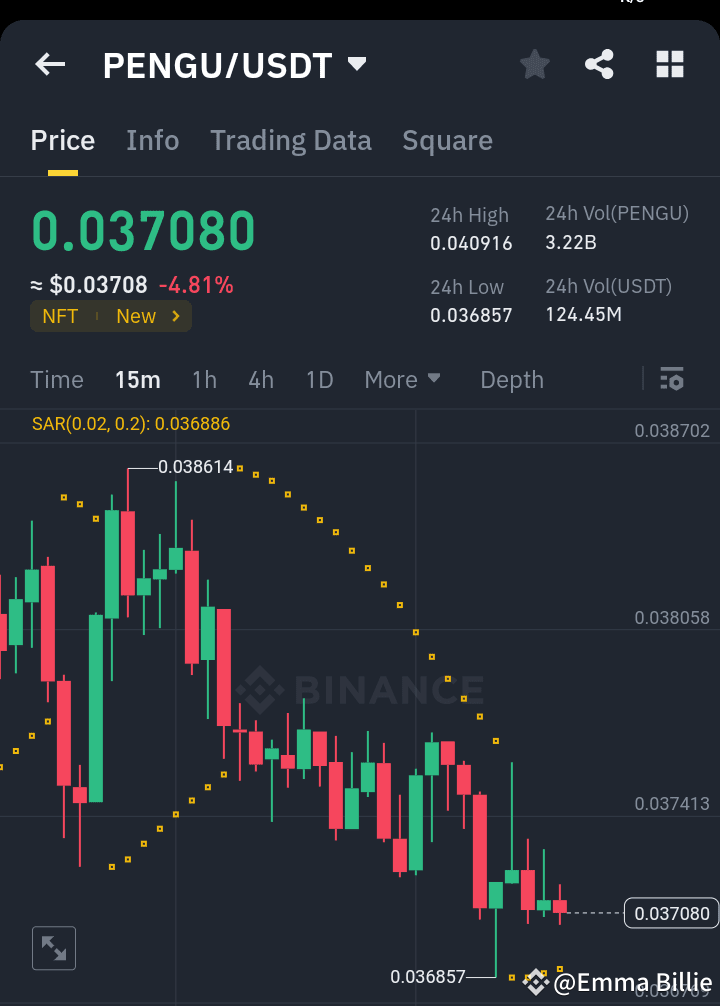The width and height of the screenshot is (720, 1006).
Task: Switch to the Depth view
Action: pos(511,380)
